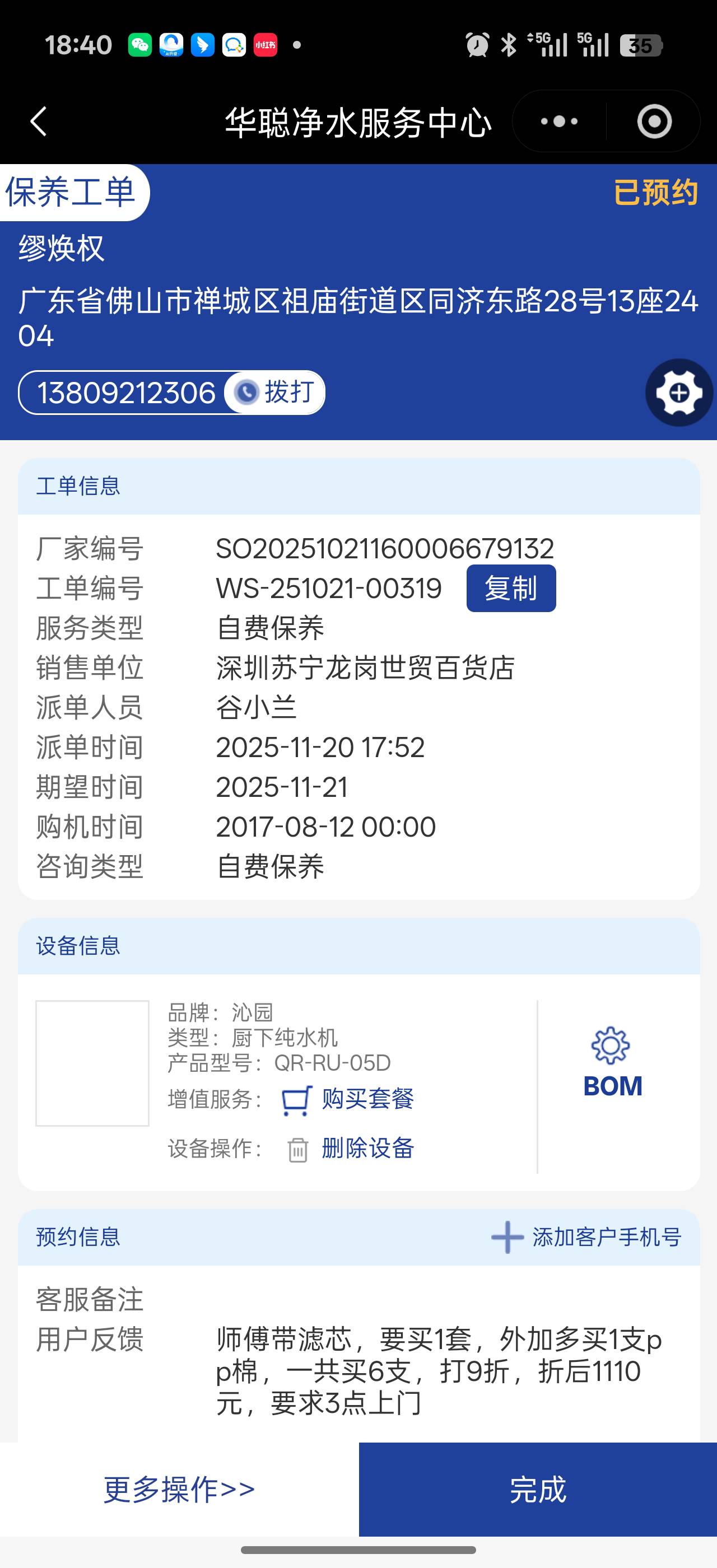Image resolution: width=717 pixels, height=1568 pixels.
Task: Copy the work order number with 复制
Action: click(x=511, y=588)
